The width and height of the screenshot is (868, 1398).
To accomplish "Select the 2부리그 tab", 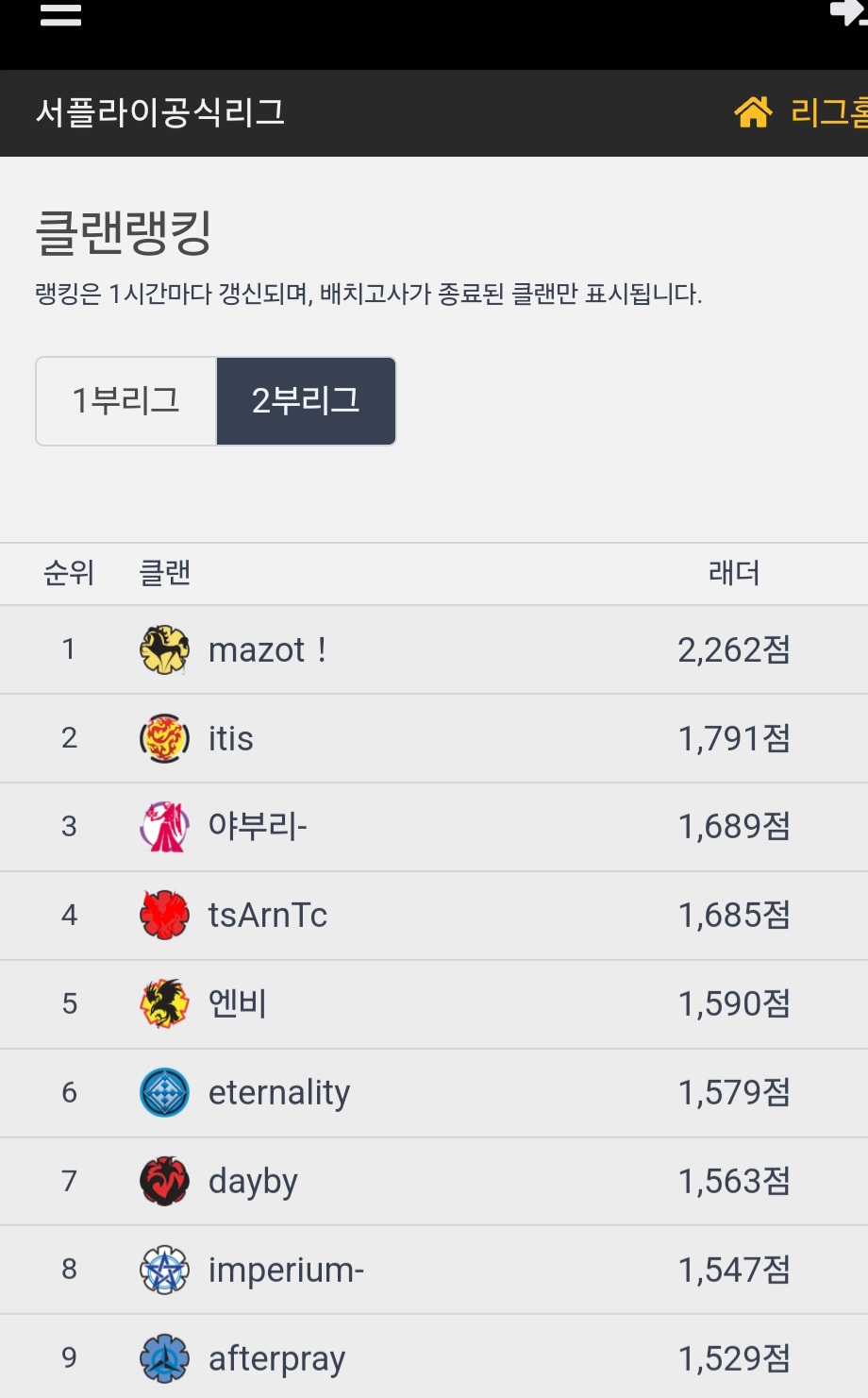I will click(x=306, y=401).
